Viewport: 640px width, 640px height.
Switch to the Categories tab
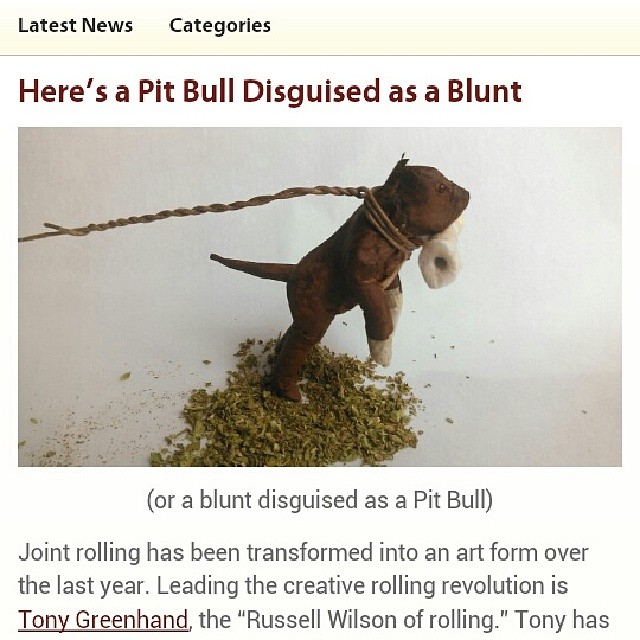click(220, 26)
